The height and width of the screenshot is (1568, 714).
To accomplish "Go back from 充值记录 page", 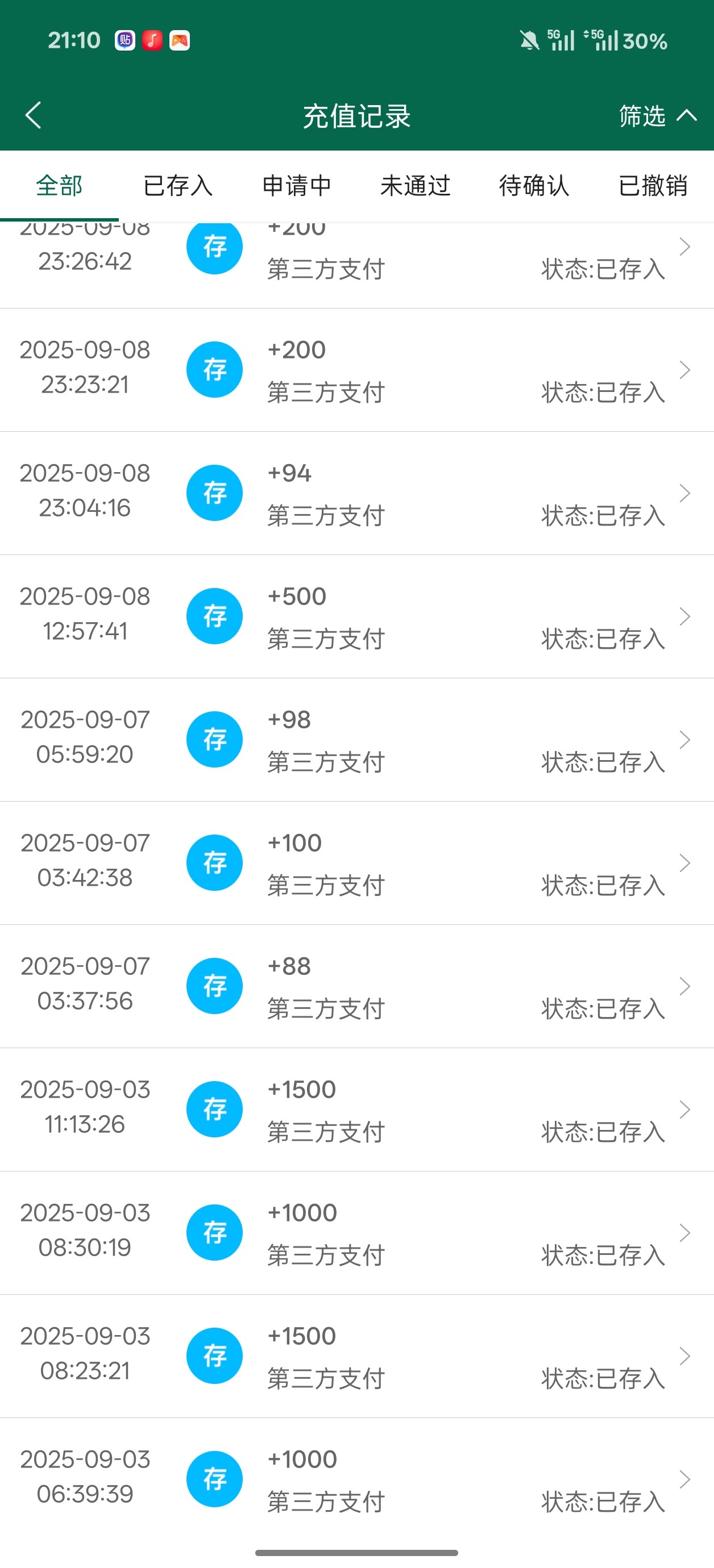I will 34,115.
